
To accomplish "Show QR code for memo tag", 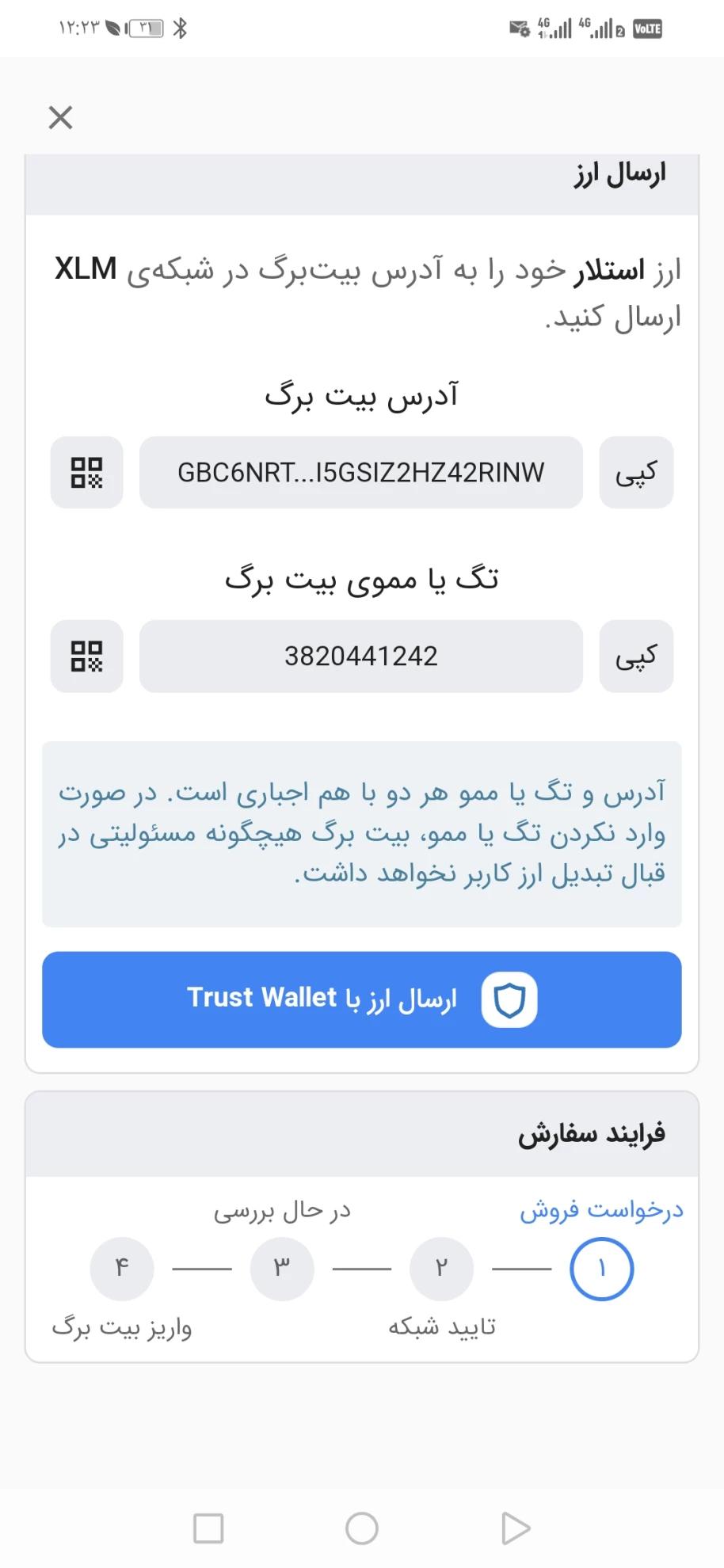I will point(87,657).
